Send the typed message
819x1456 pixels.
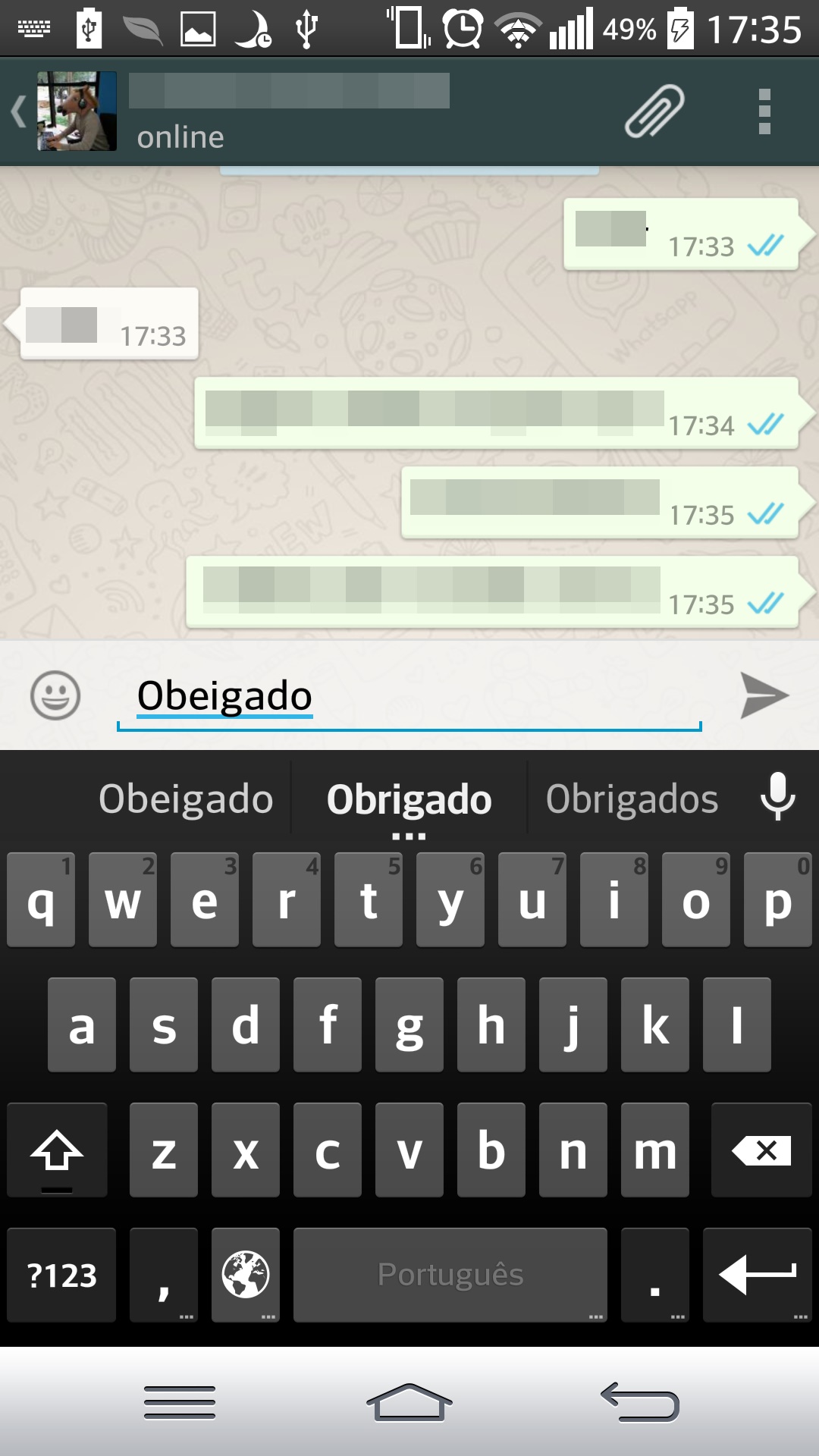[764, 695]
